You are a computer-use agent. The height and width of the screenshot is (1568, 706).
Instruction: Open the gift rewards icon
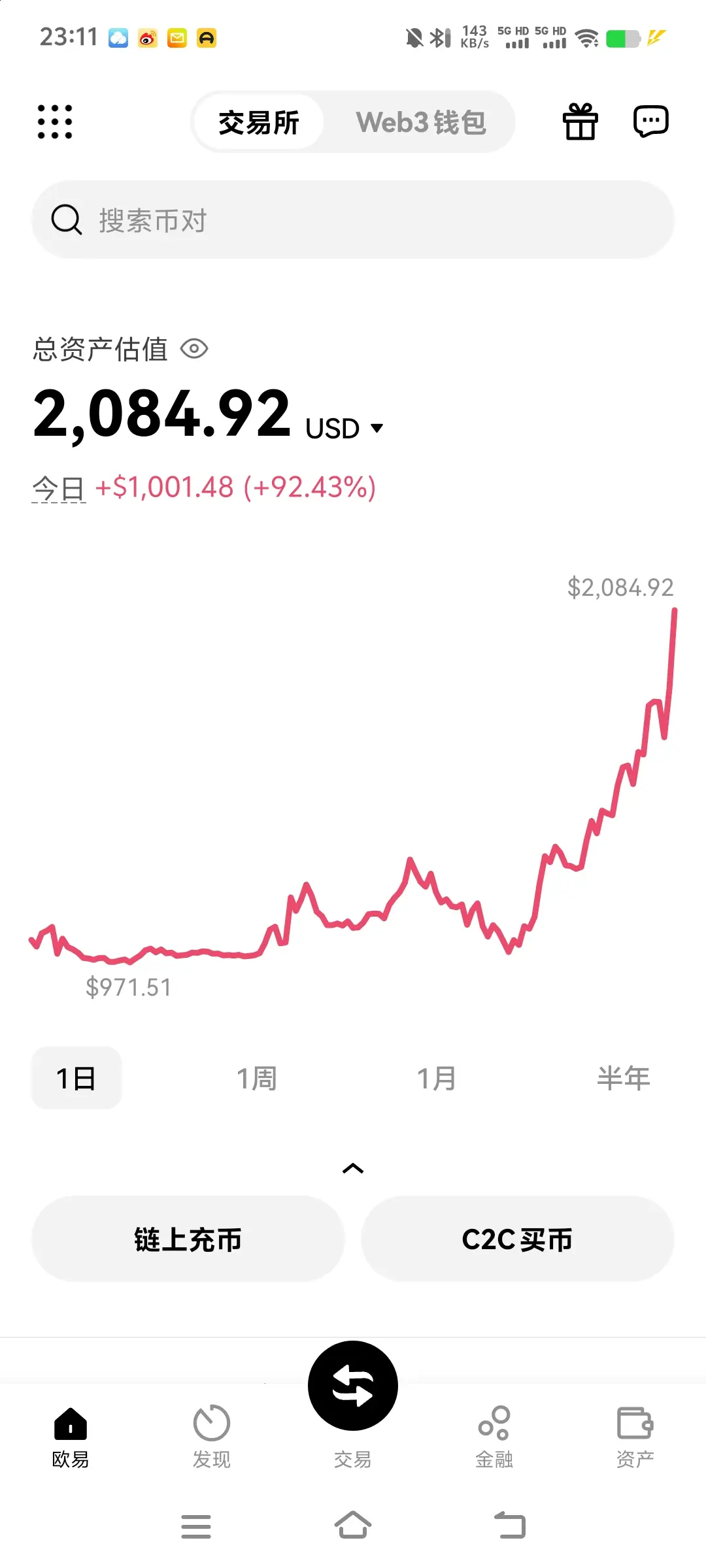580,122
